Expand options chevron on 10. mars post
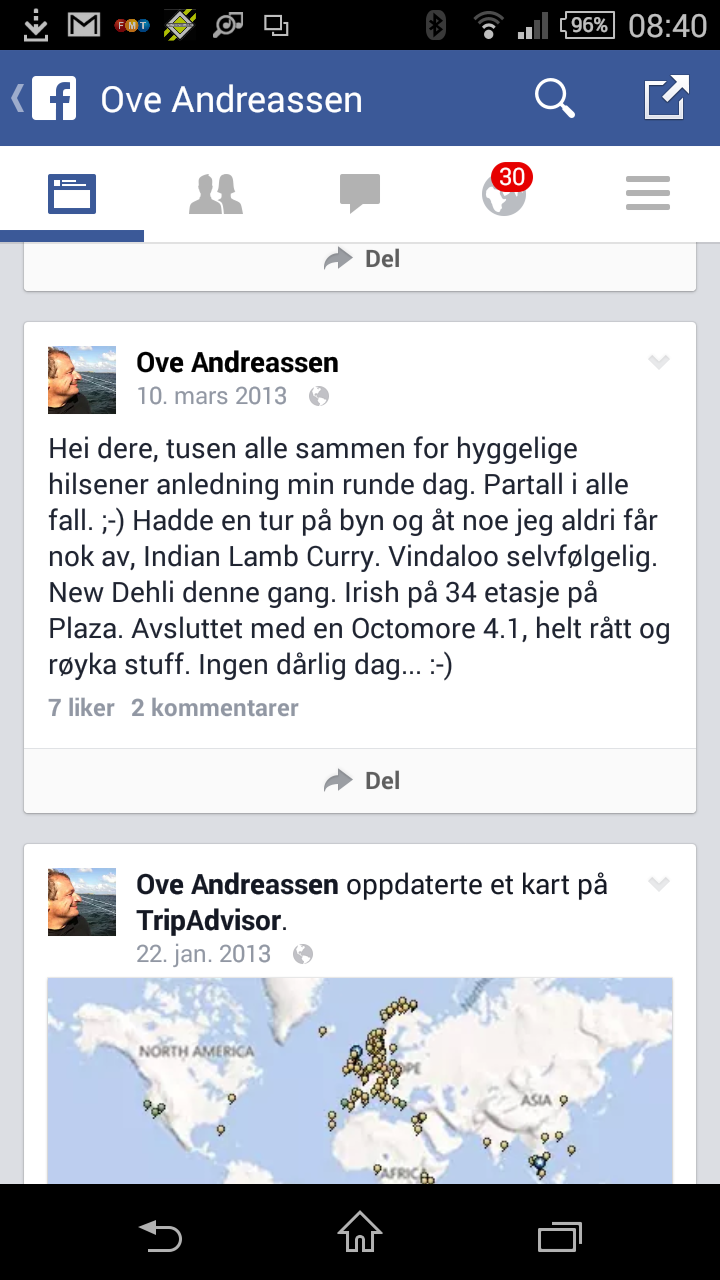This screenshot has height=1280, width=720. coord(658,362)
